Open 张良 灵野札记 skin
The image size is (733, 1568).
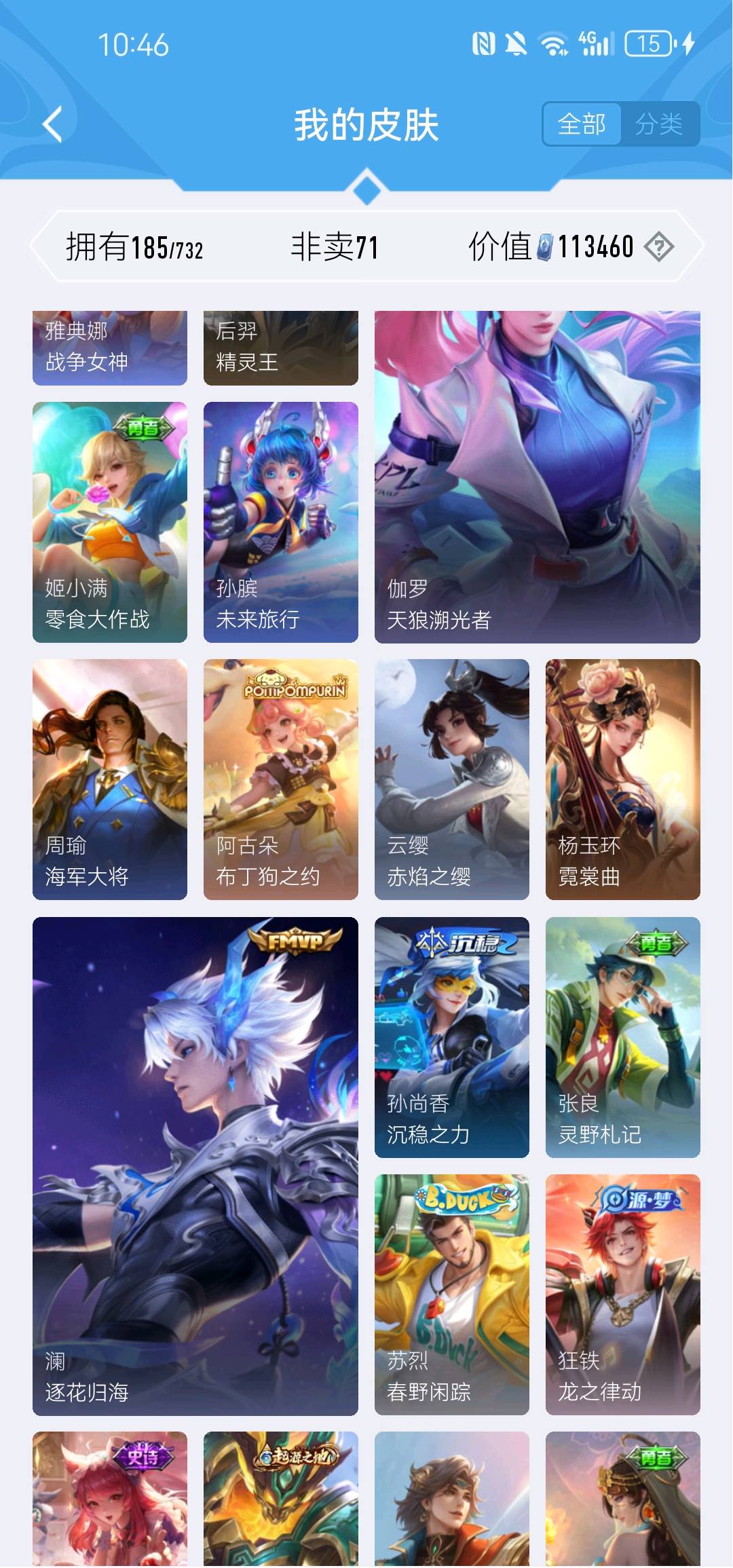623,1037
